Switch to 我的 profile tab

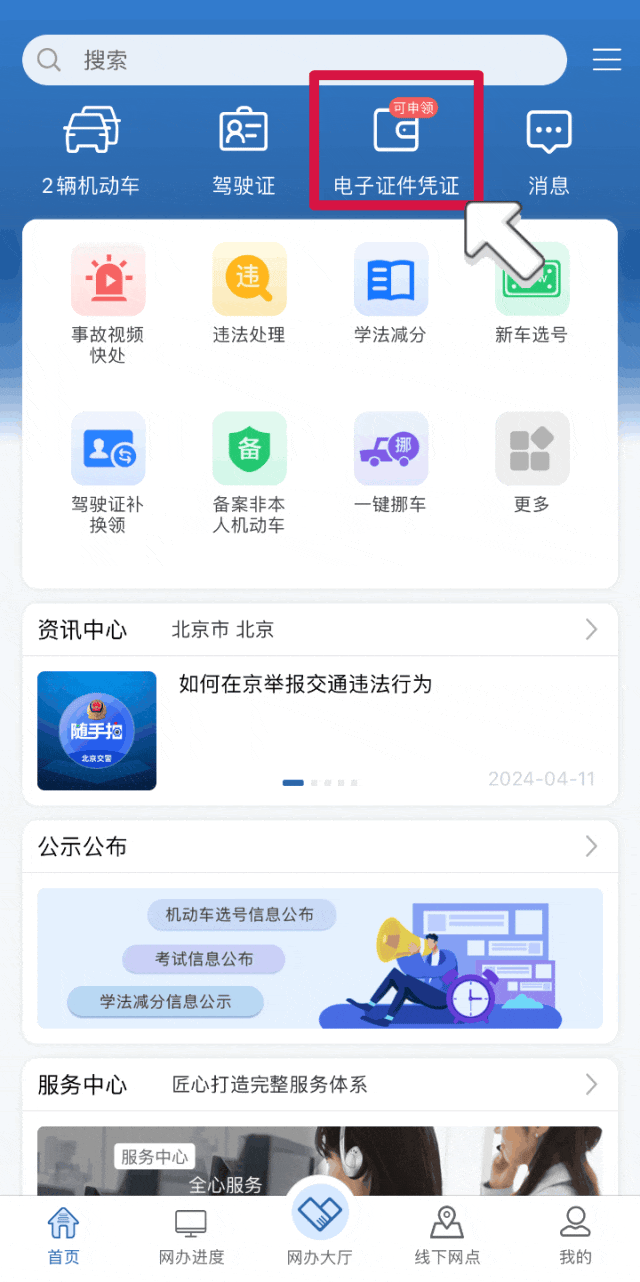(x=575, y=1236)
